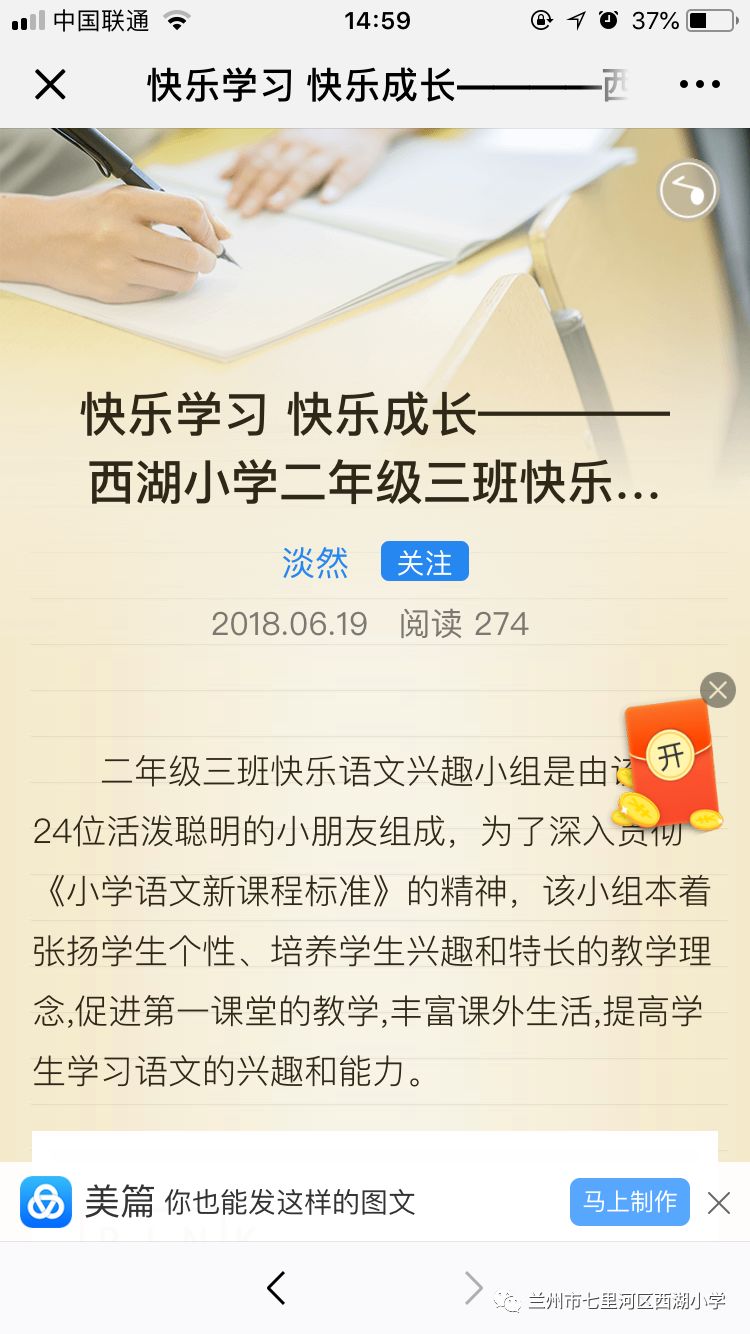Toggle the background music note icon
The height and width of the screenshot is (1334, 750).
click(688, 189)
